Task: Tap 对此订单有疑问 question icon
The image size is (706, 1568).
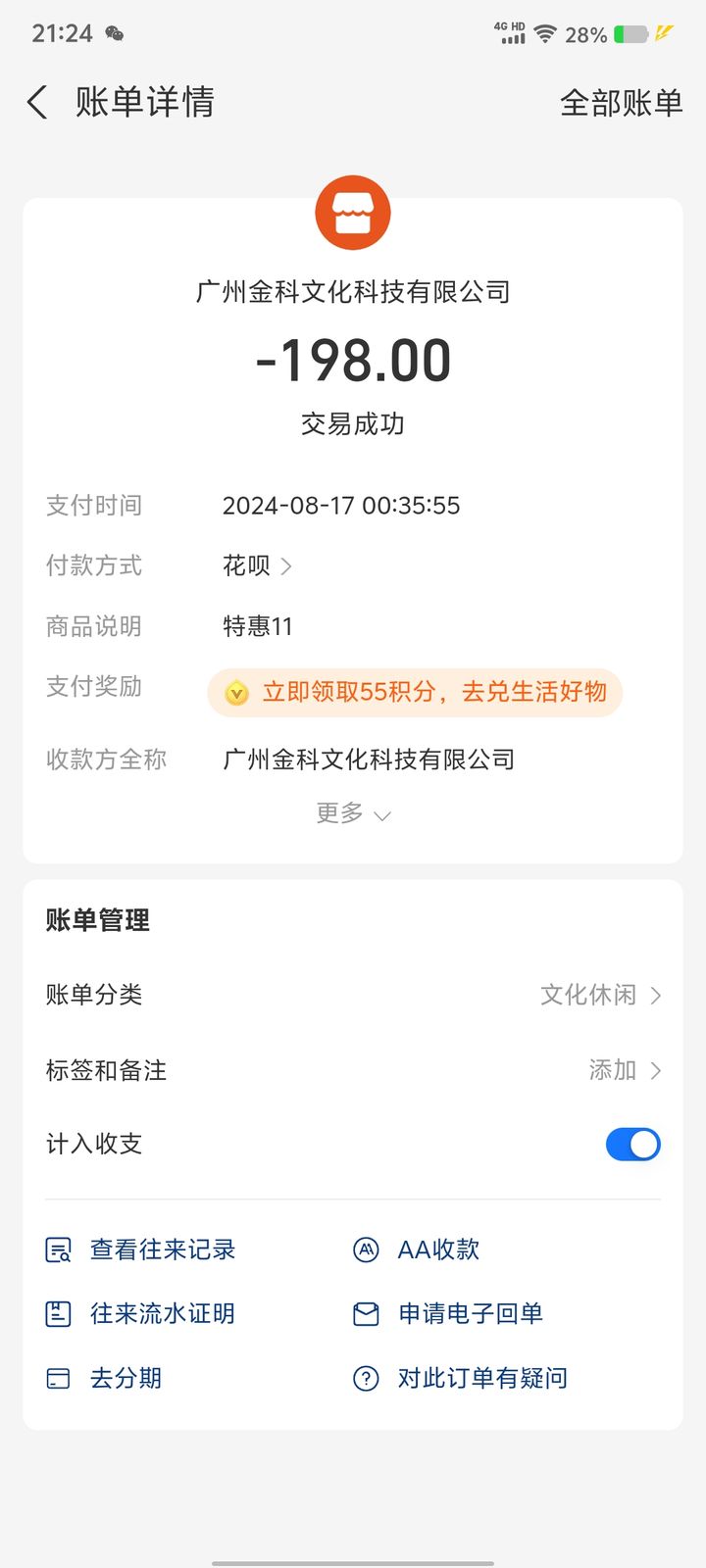Action: (x=367, y=1378)
